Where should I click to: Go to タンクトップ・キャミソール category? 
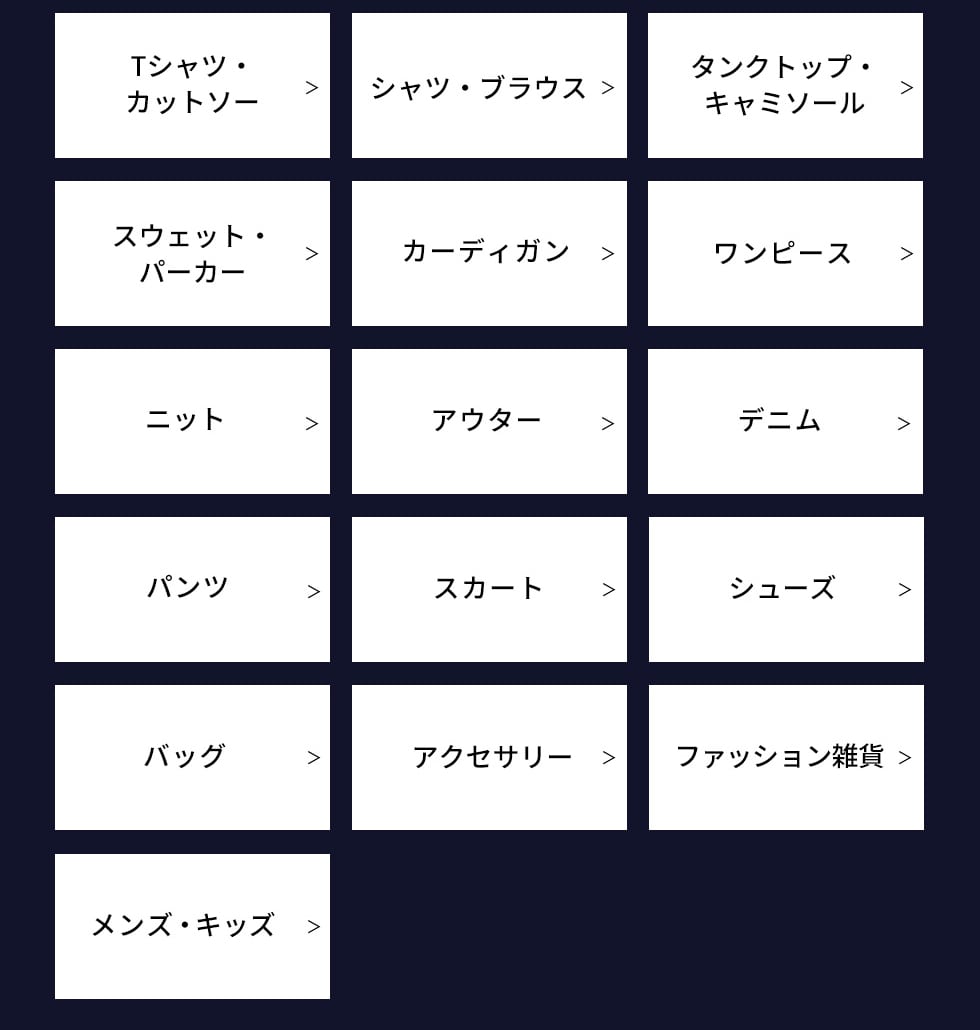785,86
